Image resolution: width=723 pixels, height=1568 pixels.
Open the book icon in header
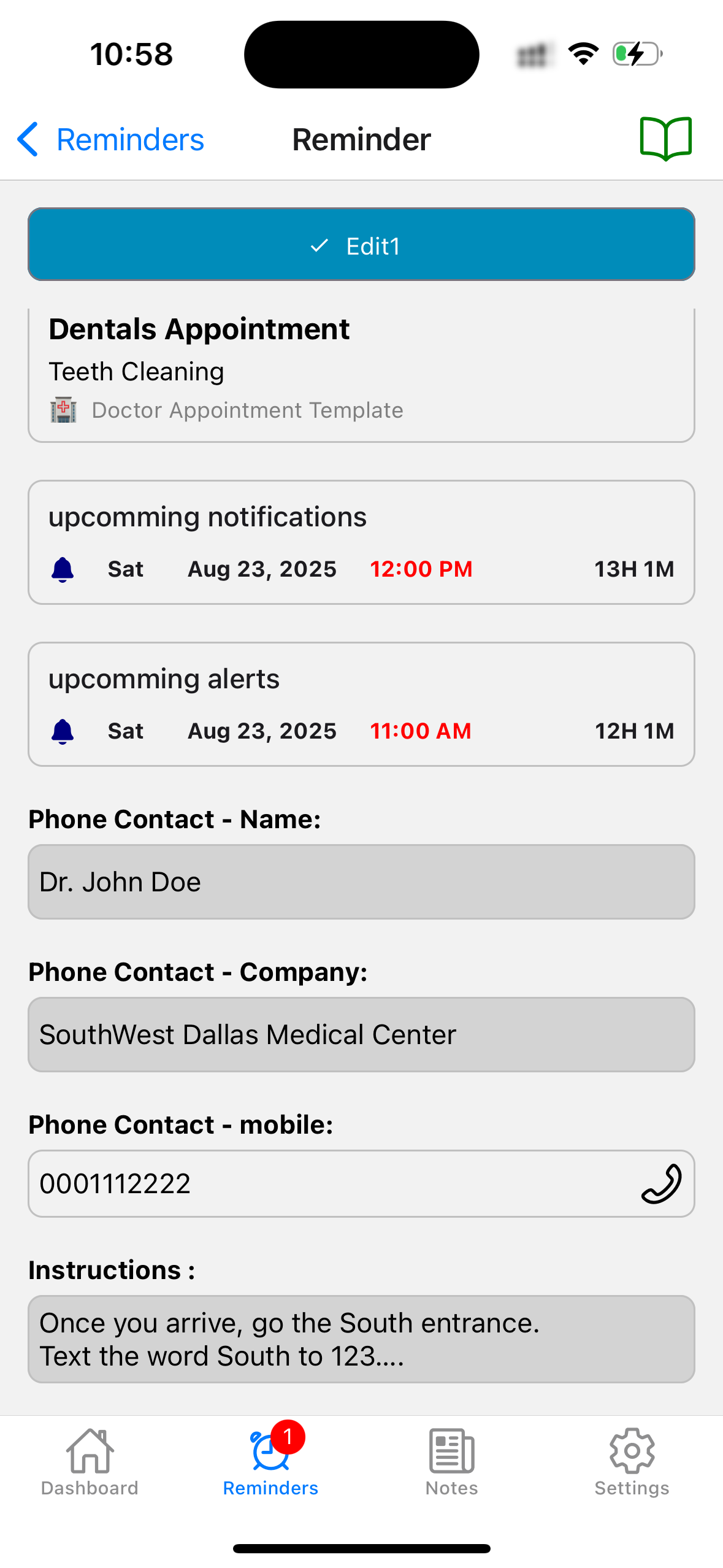click(665, 139)
